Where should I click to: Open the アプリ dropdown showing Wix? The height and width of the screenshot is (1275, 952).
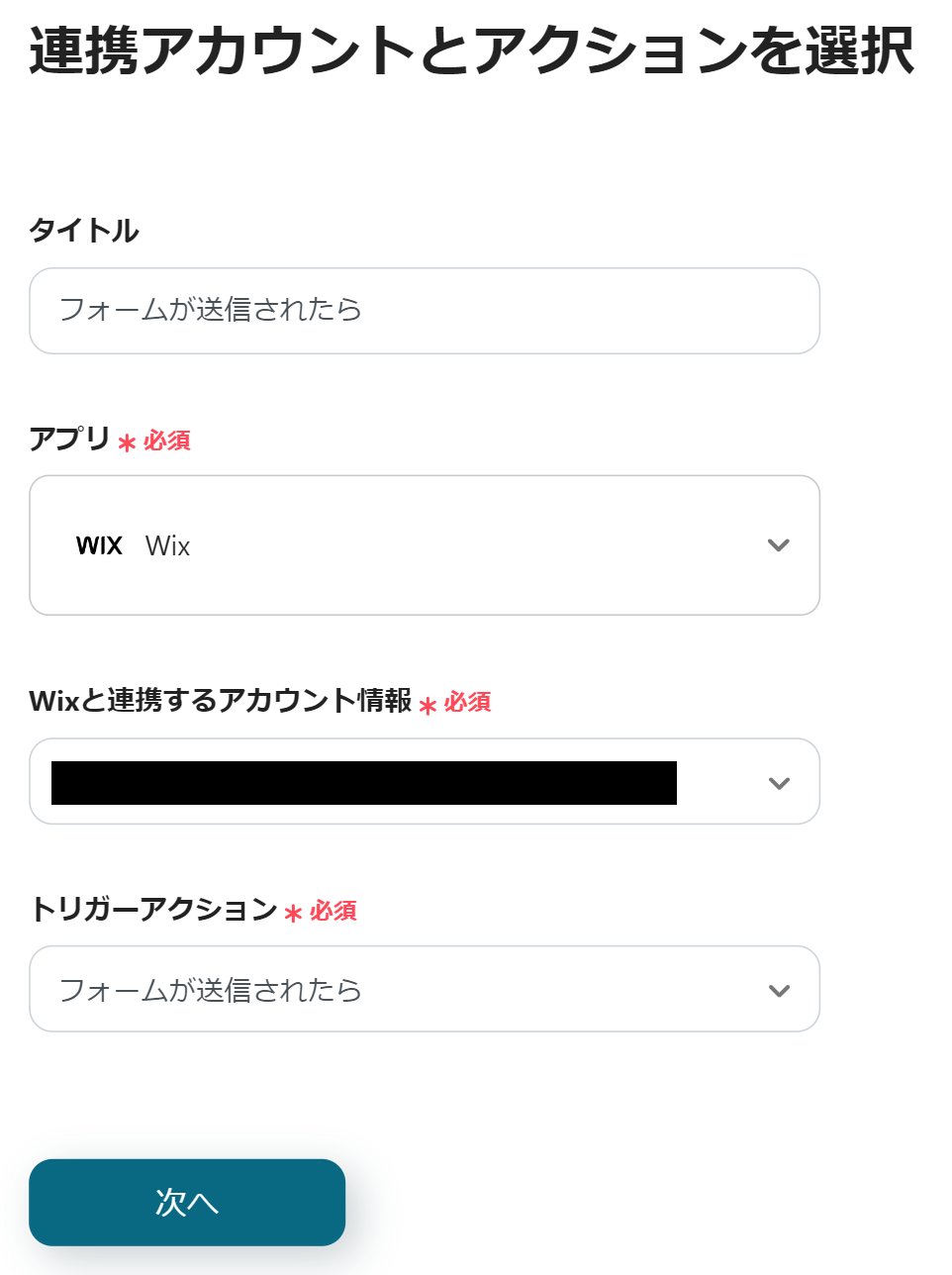tap(424, 545)
